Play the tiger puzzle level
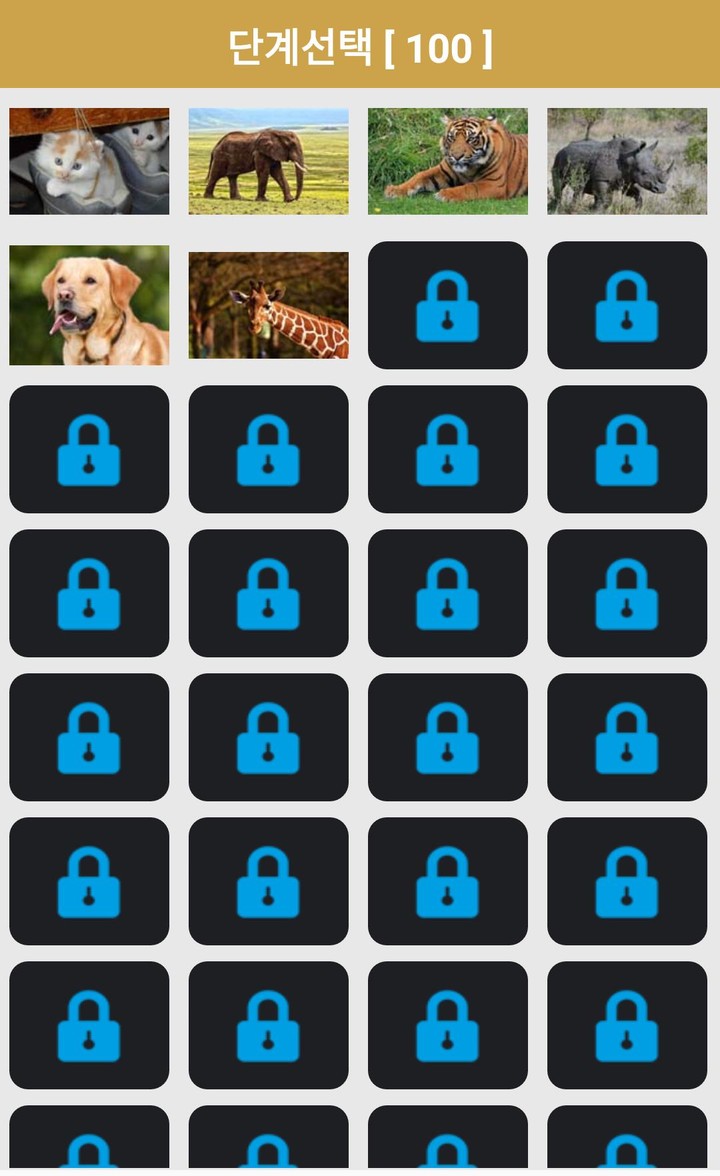This screenshot has height=1176, width=720. click(448, 160)
